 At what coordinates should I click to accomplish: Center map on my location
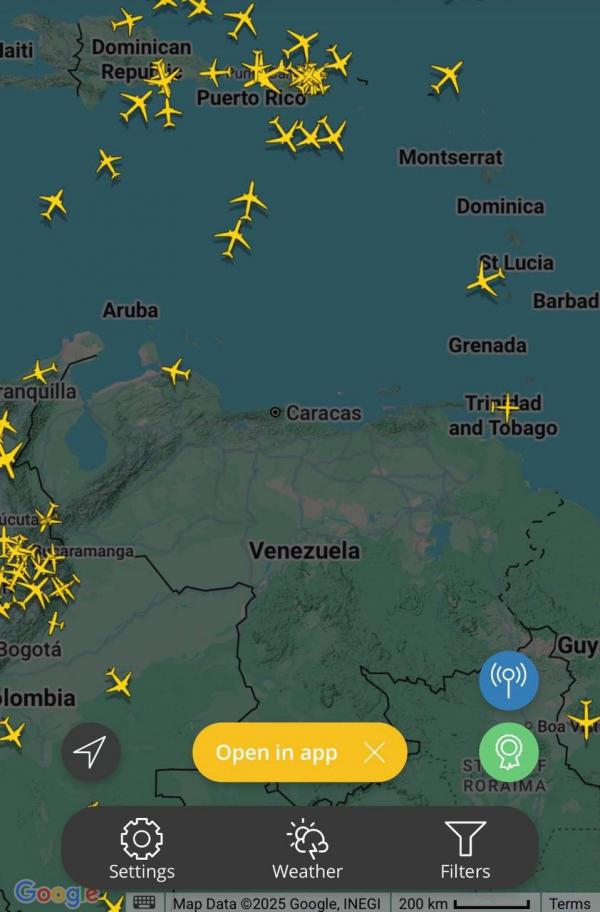coord(90,751)
